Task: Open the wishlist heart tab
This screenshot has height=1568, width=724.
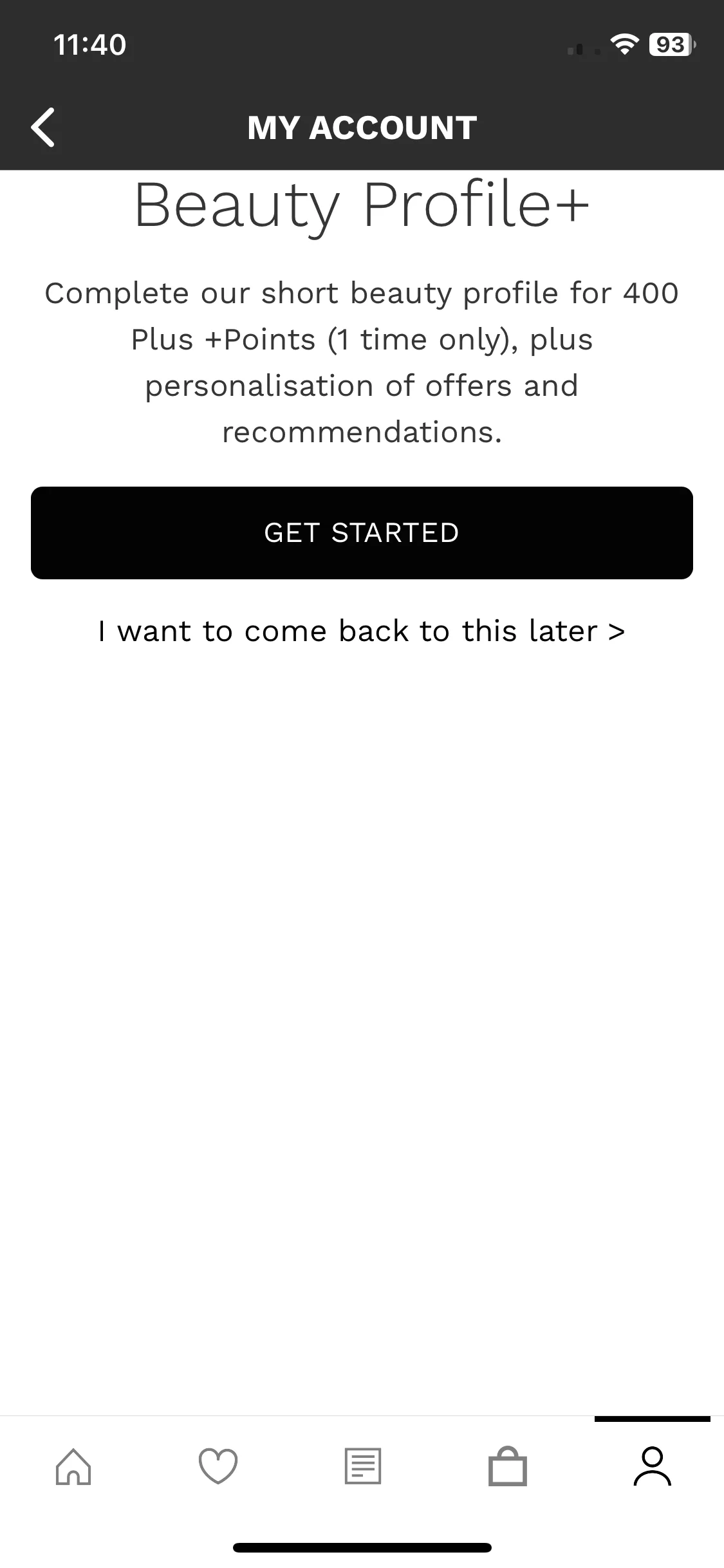Action: [x=218, y=1466]
